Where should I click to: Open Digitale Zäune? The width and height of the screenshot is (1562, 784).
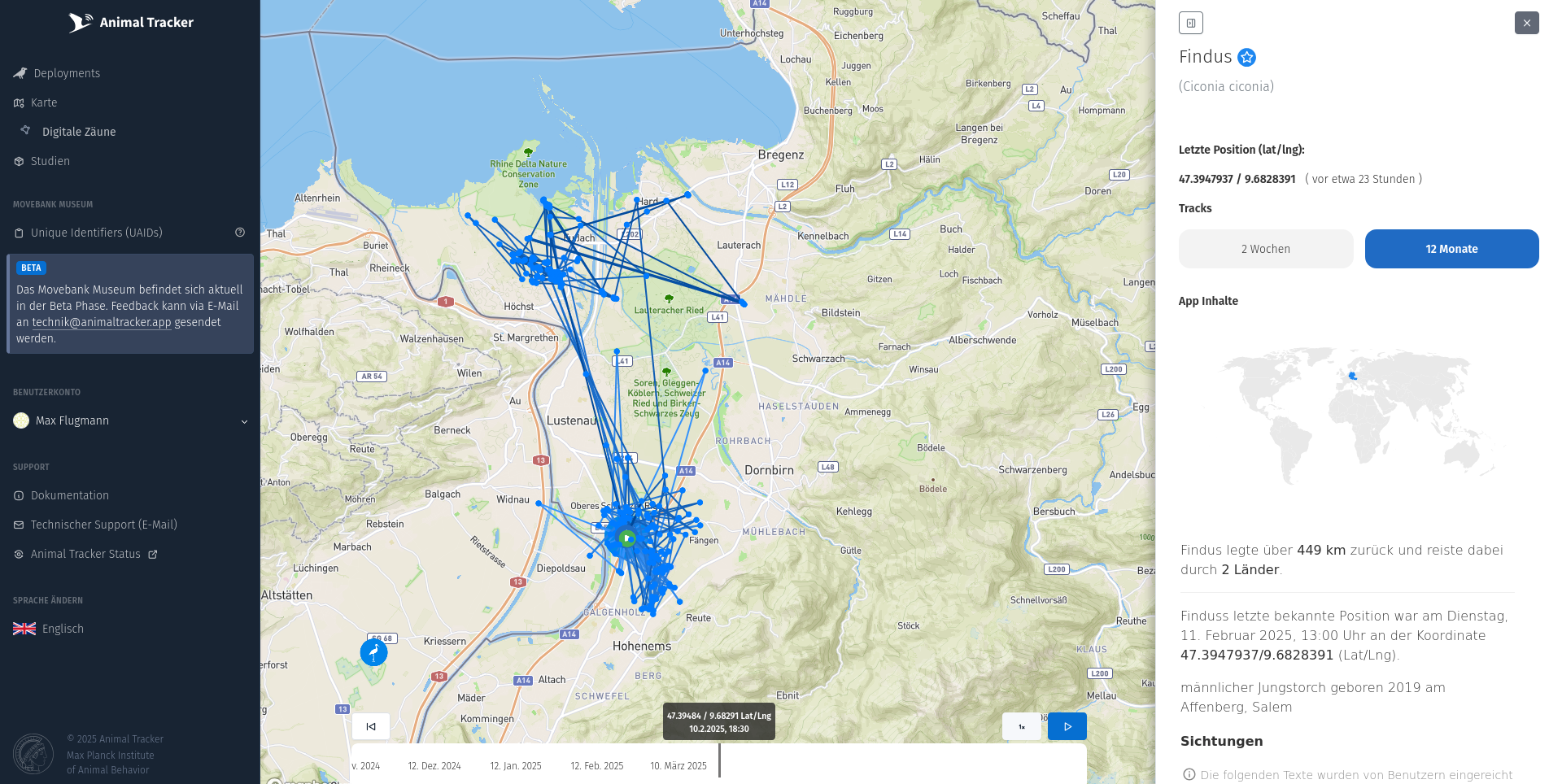click(x=68, y=132)
